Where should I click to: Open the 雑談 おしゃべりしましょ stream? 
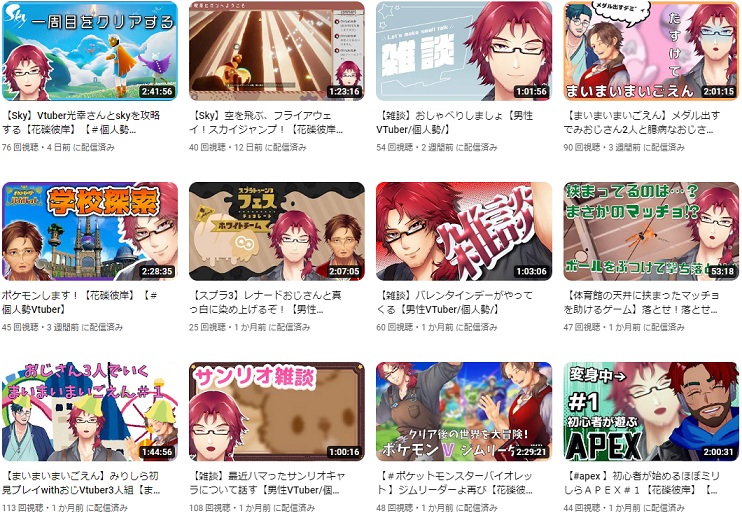[464, 50]
